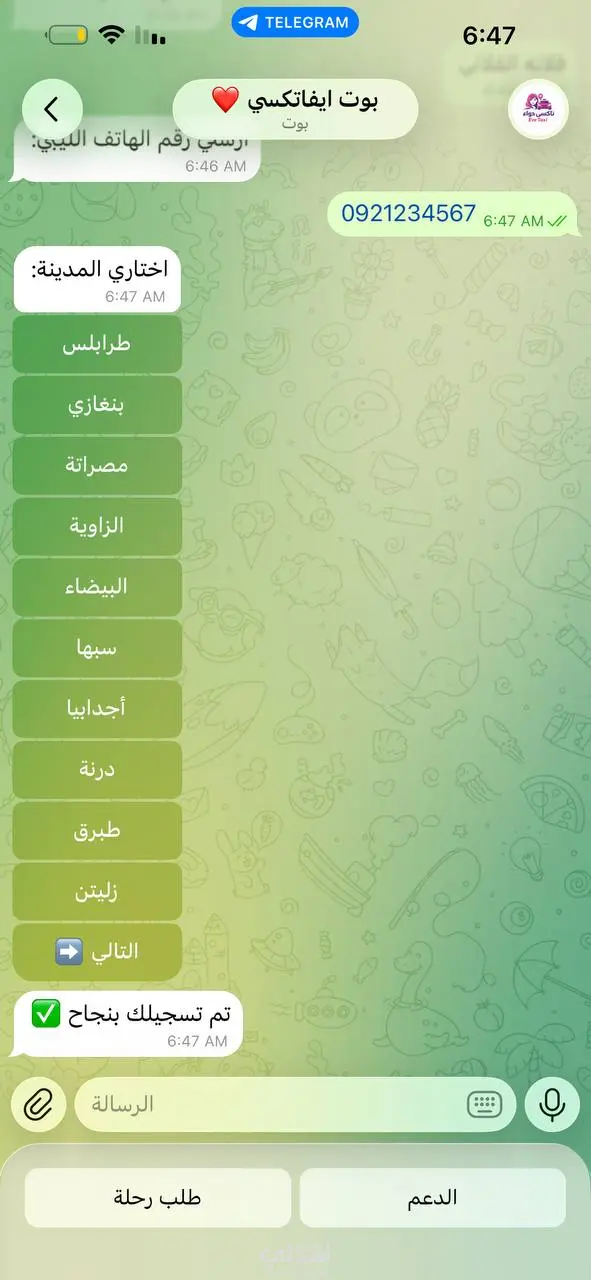Image resolution: width=591 pixels, height=1280 pixels.
Task: Go to next cities page with التالي
Action: coord(97,952)
